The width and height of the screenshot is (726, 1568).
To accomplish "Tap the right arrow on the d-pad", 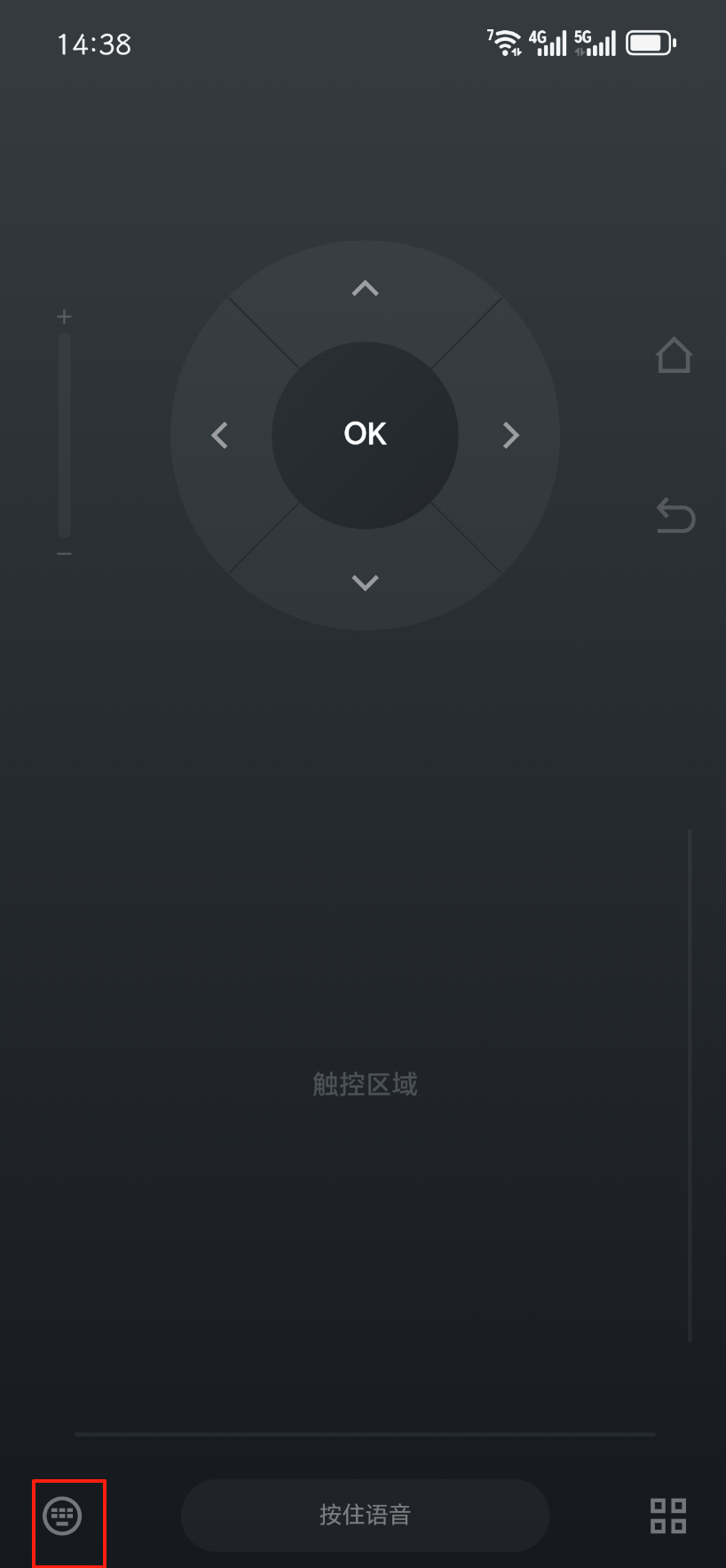I will (x=510, y=435).
